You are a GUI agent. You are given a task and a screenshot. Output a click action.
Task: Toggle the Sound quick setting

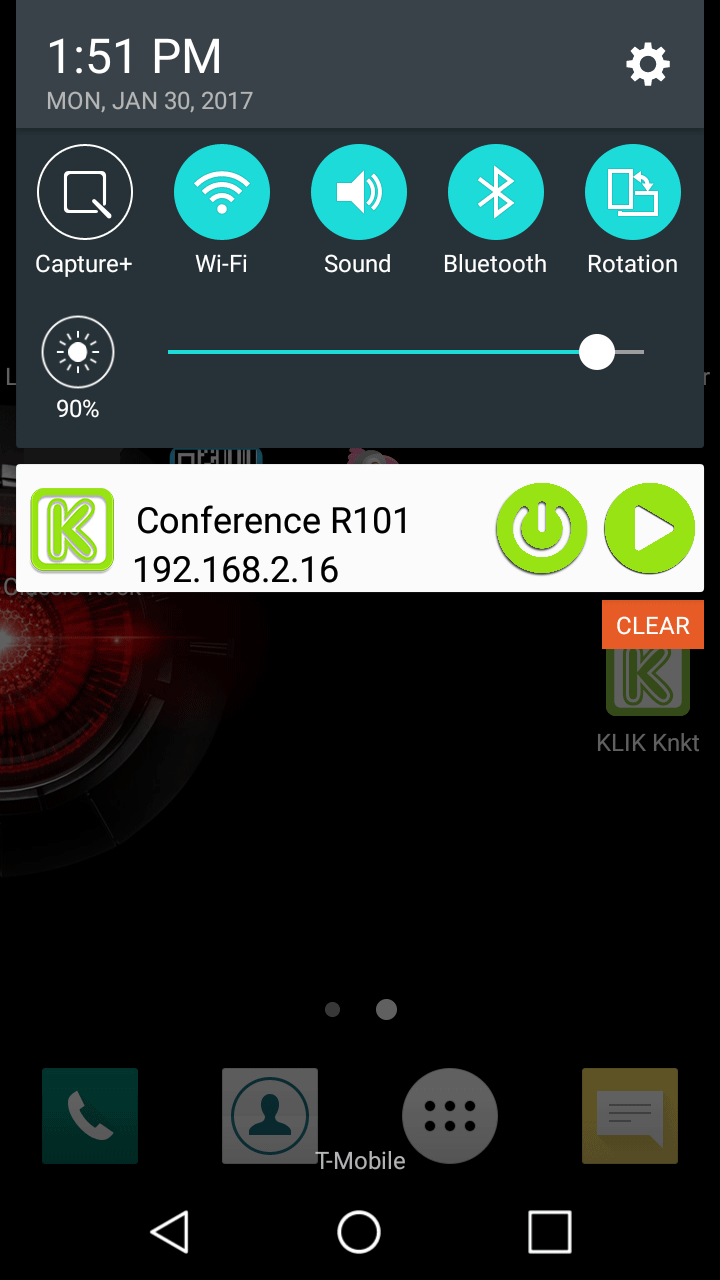tap(358, 194)
